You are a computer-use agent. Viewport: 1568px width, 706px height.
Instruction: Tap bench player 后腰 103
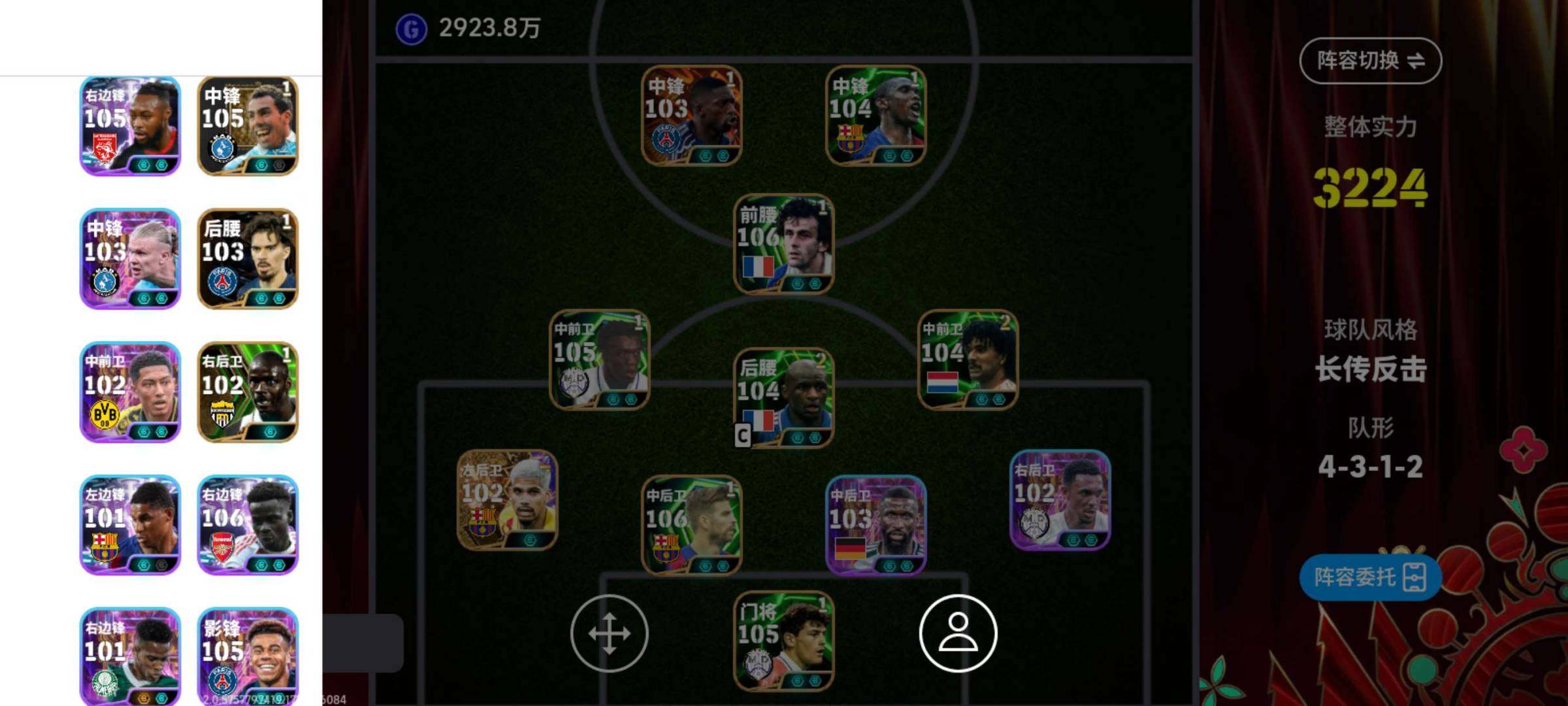(x=248, y=259)
